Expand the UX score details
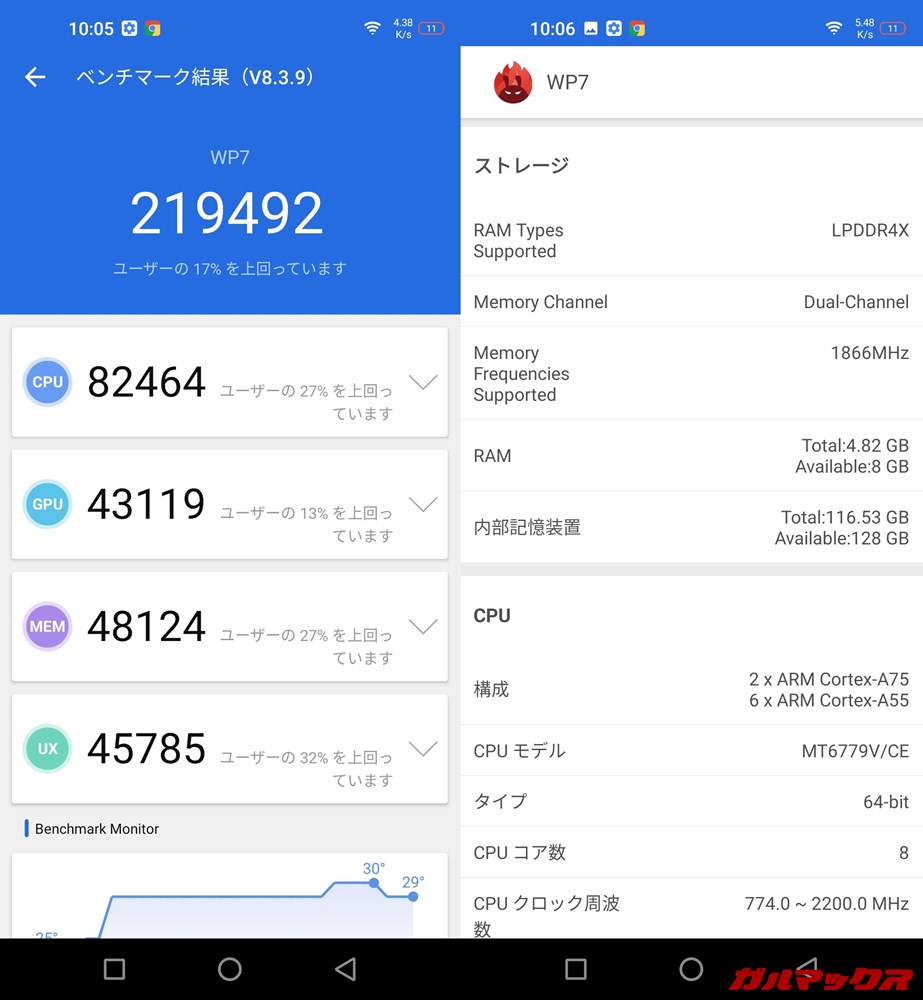The image size is (923, 1000). (423, 749)
